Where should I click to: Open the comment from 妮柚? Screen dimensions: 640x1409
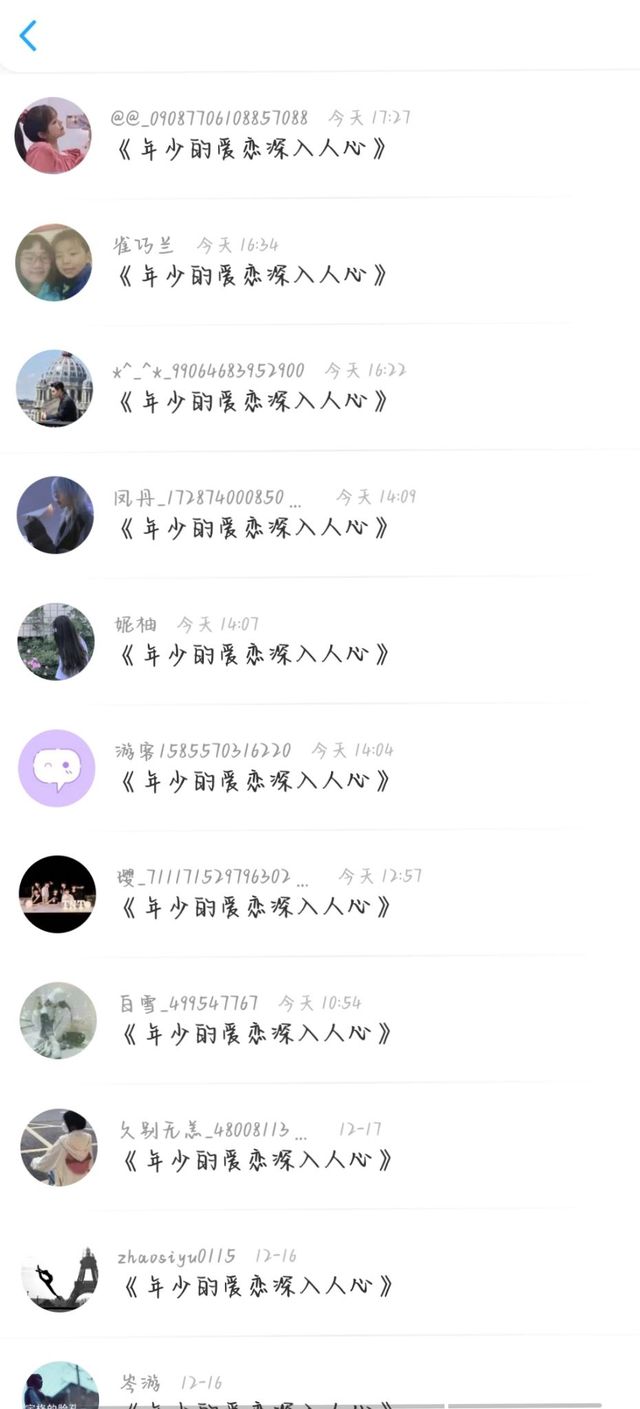click(320, 641)
